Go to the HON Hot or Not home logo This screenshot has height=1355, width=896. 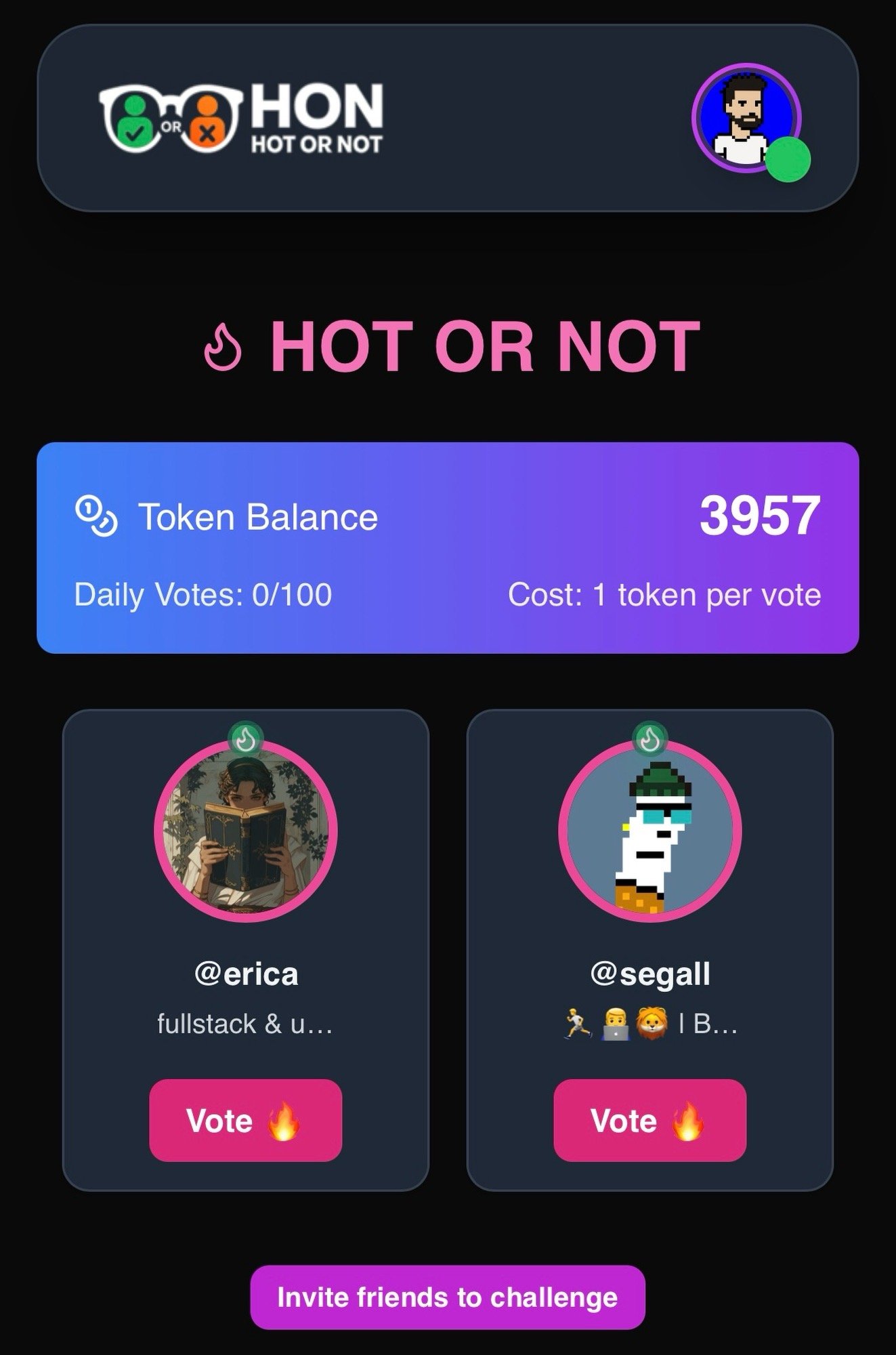tap(241, 119)
